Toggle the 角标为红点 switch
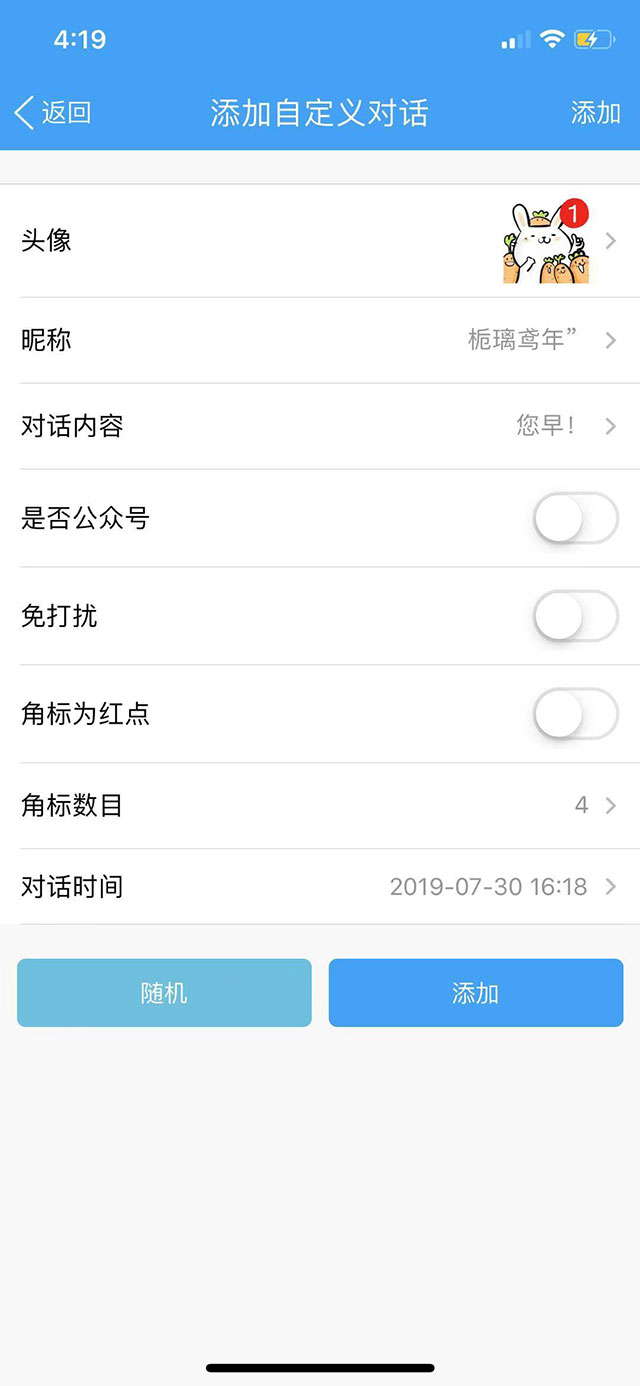This screenshot has height=1386, width=640. [x=575, y=714]
